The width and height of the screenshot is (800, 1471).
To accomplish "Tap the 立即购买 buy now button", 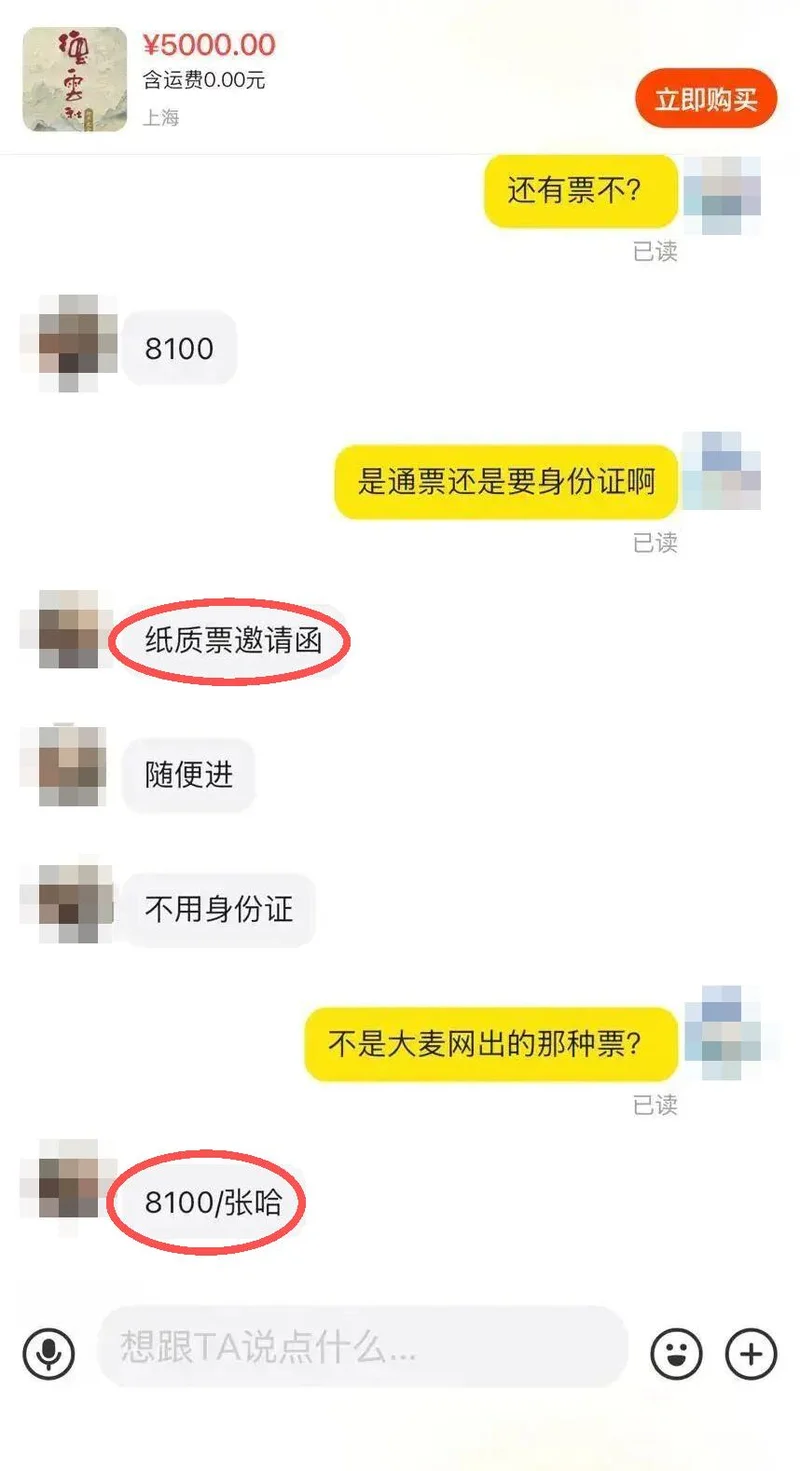I will click(706, 100).
